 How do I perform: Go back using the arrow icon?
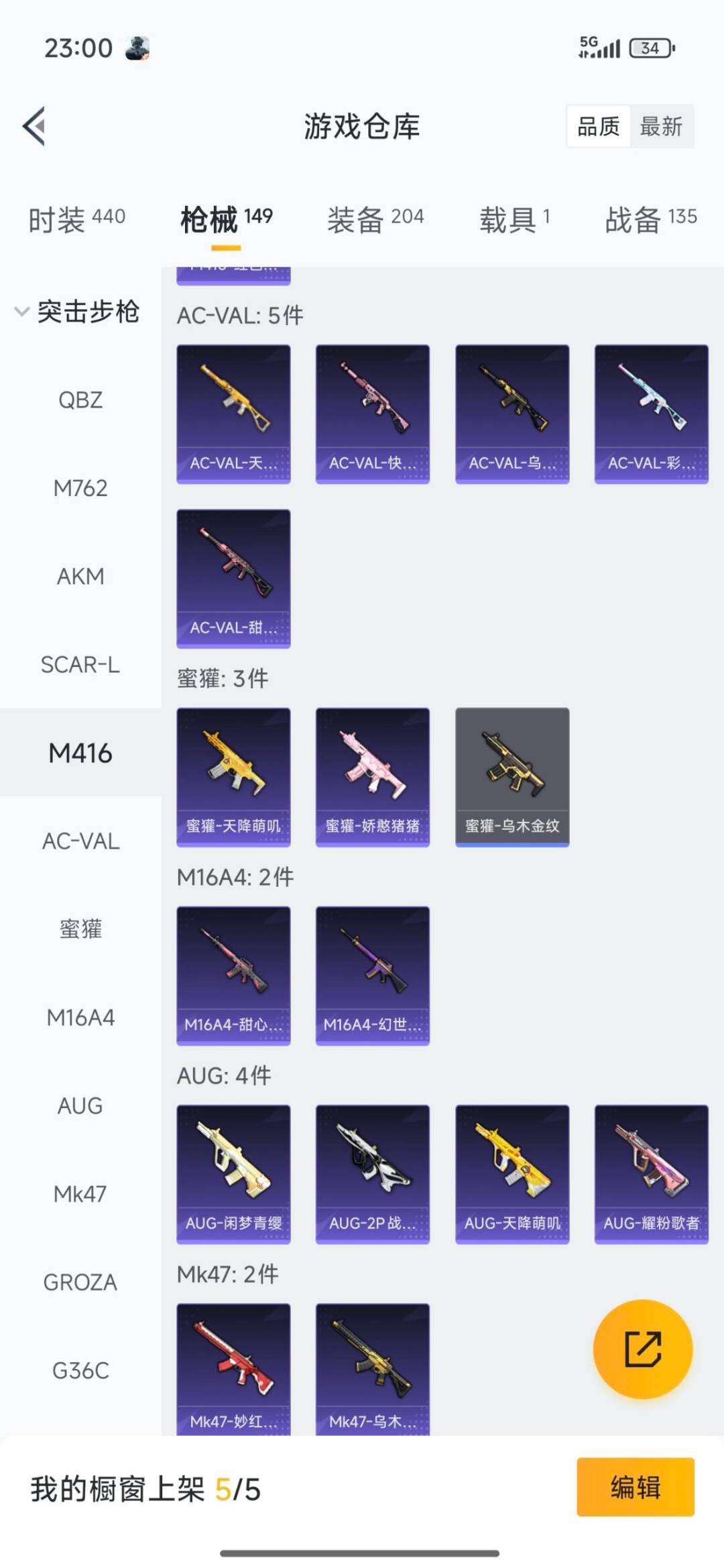coord(34,126)
